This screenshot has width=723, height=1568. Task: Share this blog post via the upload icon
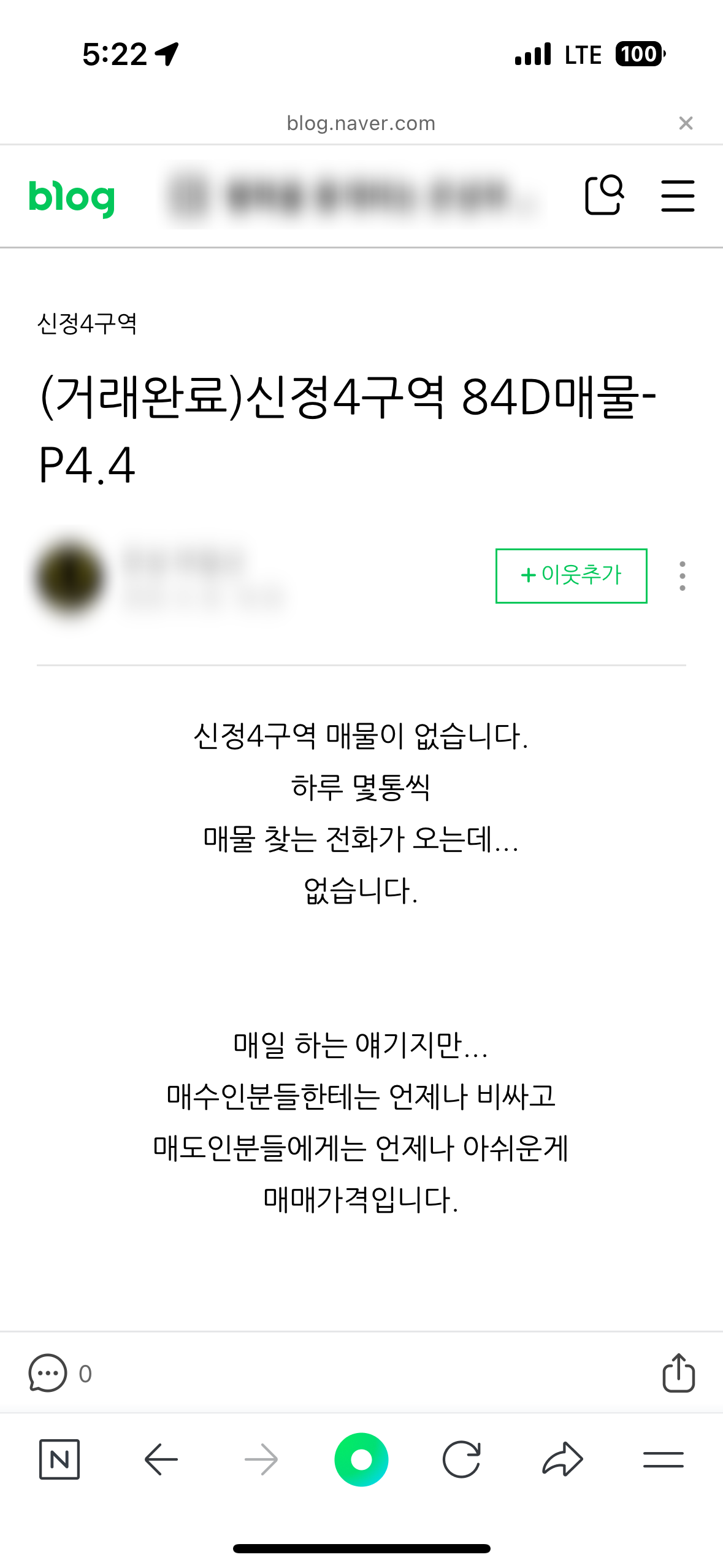(x=678, y=1372)
